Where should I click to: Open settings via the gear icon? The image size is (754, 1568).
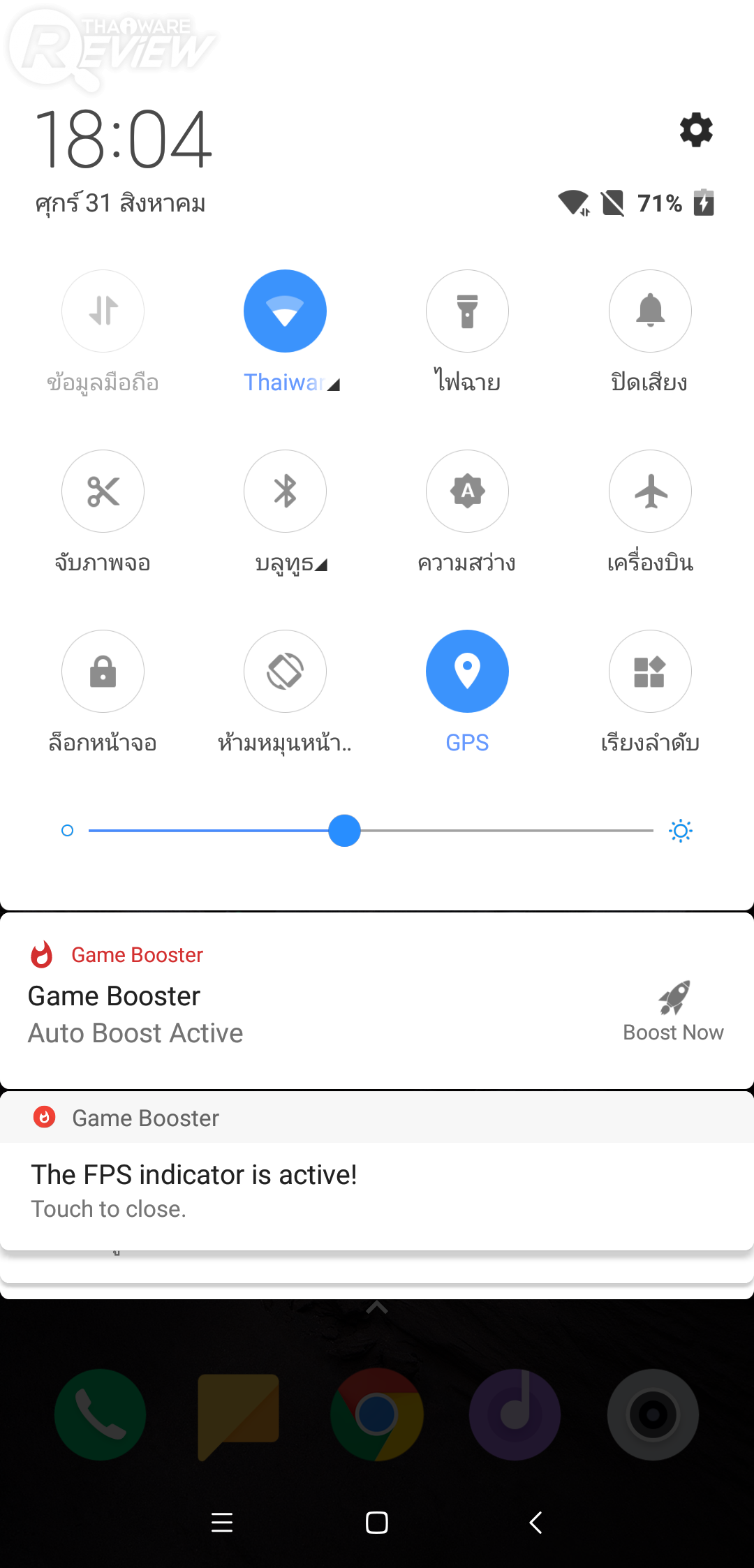[696, 131]
